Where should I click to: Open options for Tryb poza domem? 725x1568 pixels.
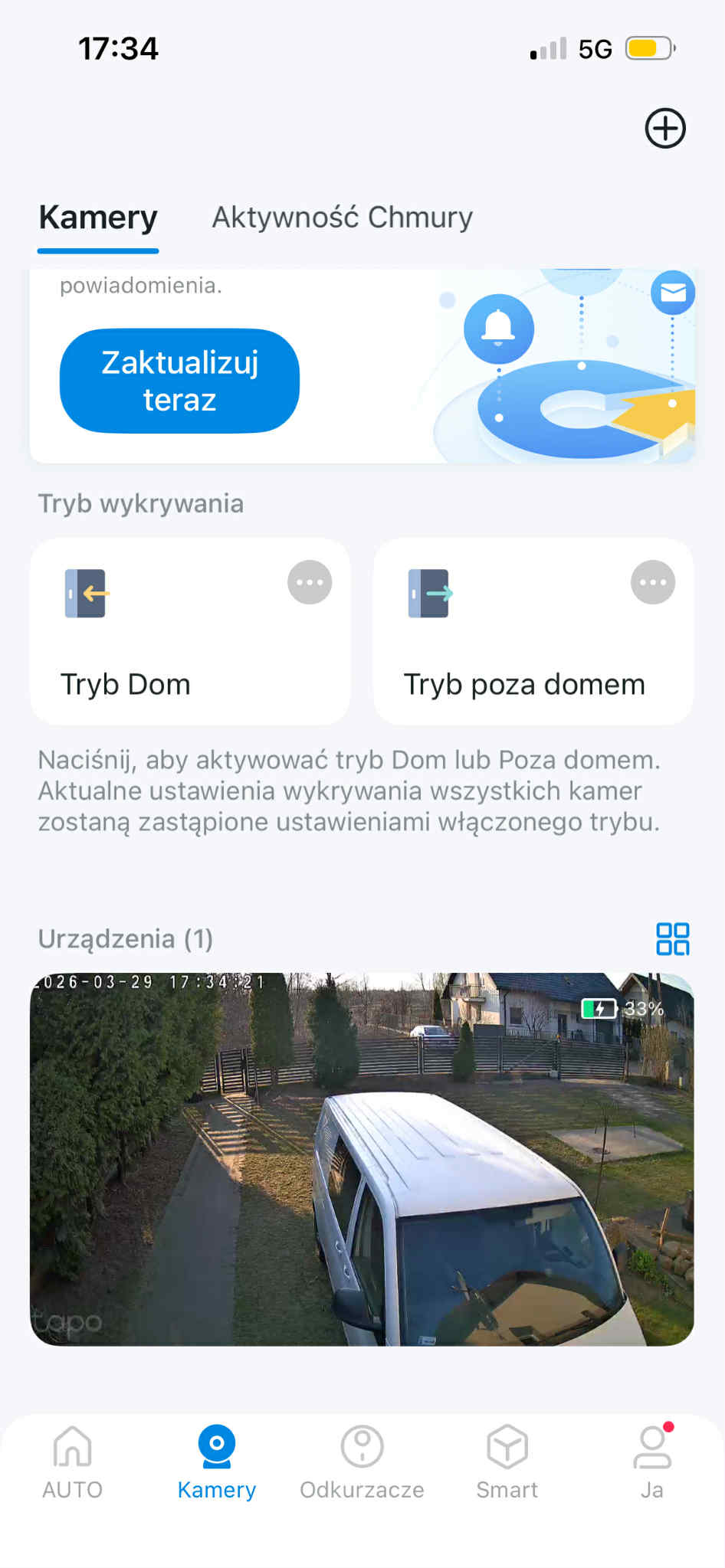pos(652,583)
